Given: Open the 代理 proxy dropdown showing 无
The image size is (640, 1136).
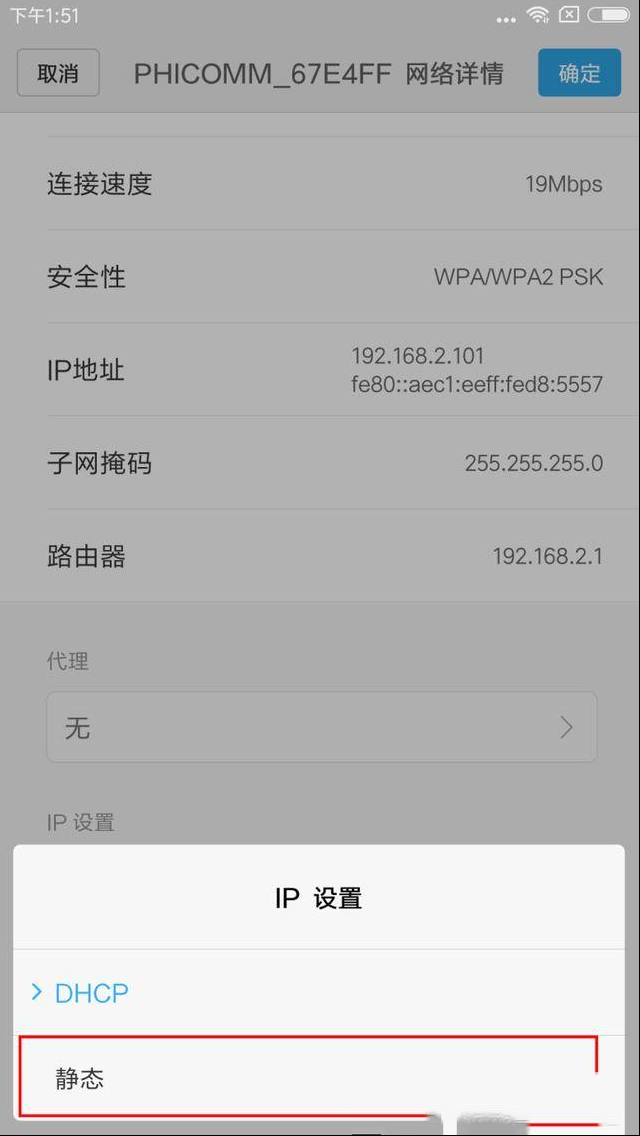Looking at the screenshot, I should pos(321,727).
